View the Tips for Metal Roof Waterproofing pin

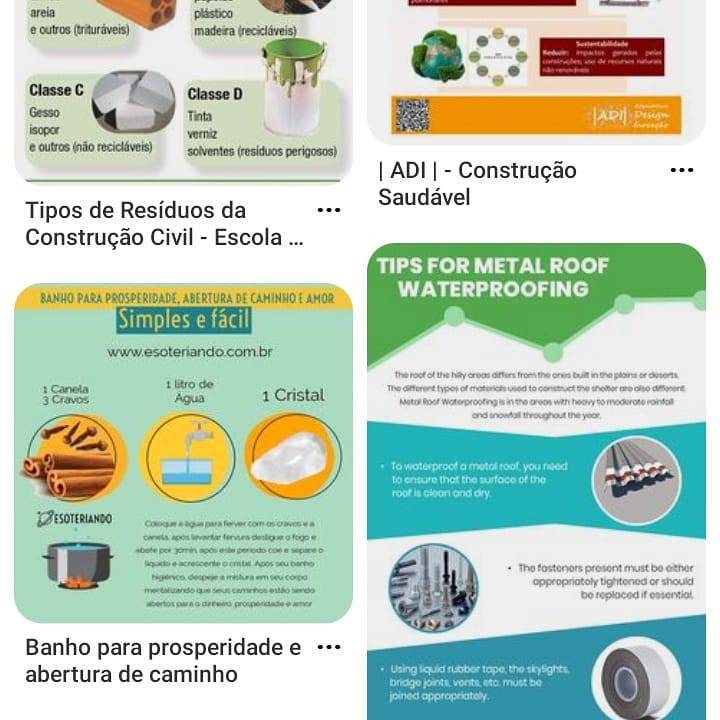pyautogui.click(x=536, y=480)
